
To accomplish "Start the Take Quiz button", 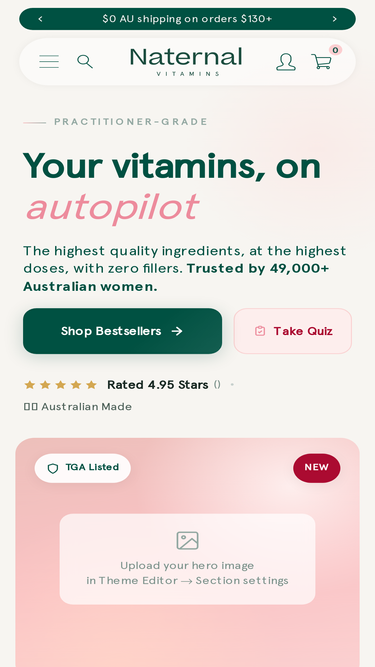I will click(293, 331).
